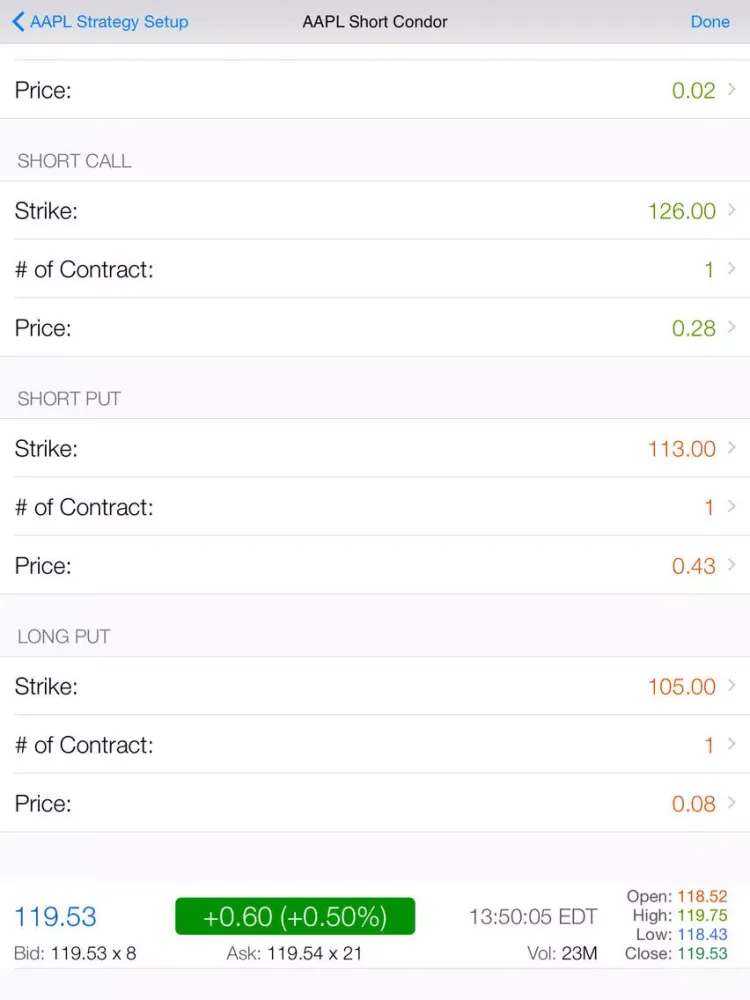Edit Short Put price 0.43

[375, 566]
